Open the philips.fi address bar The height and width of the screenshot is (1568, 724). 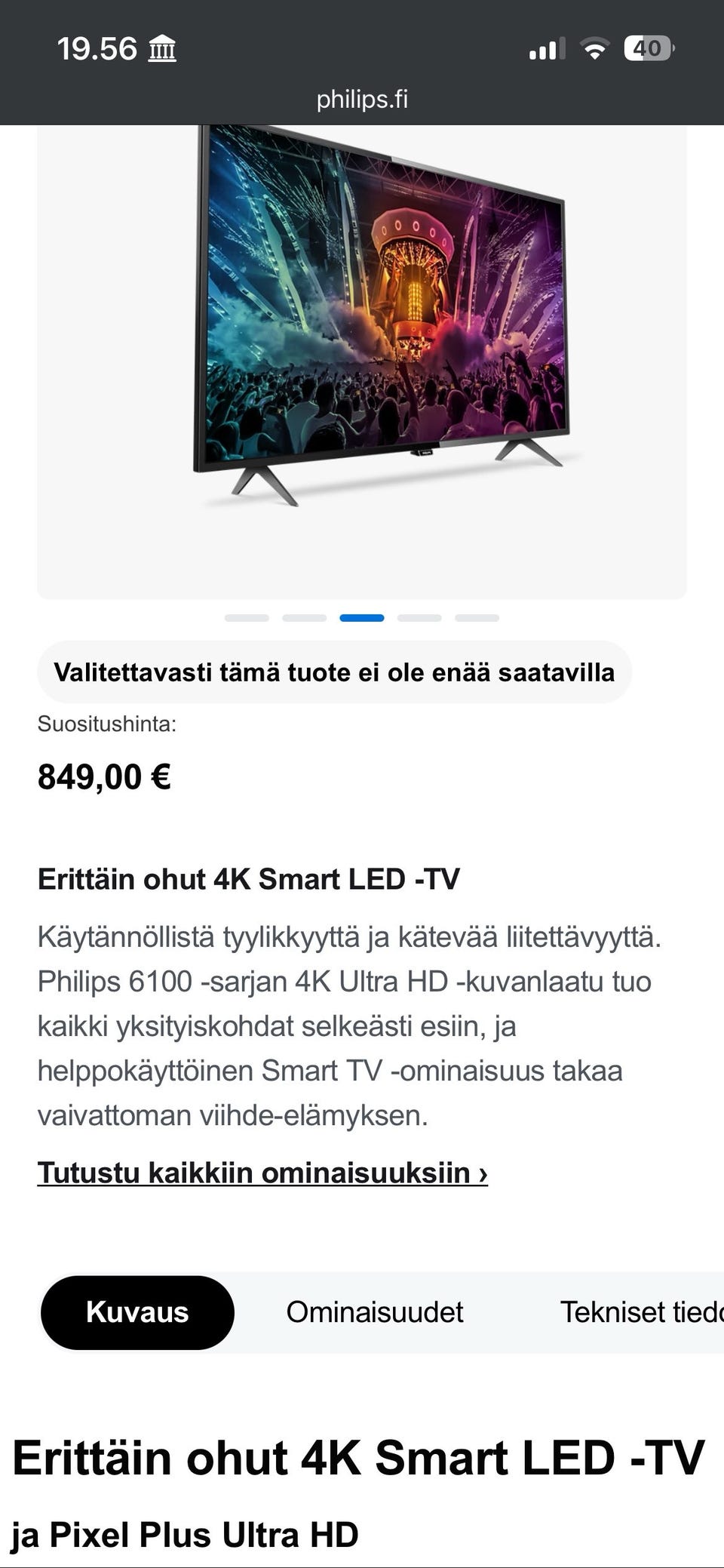(362, 99)
